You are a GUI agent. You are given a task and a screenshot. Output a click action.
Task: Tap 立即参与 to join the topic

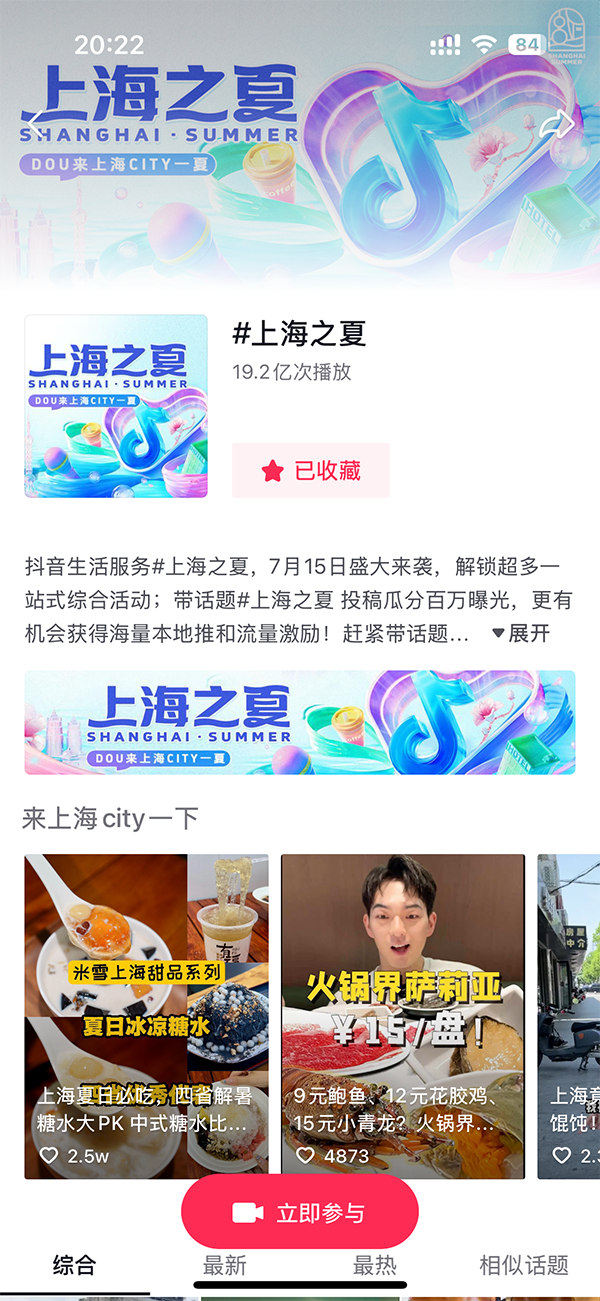click(300, 1212)
